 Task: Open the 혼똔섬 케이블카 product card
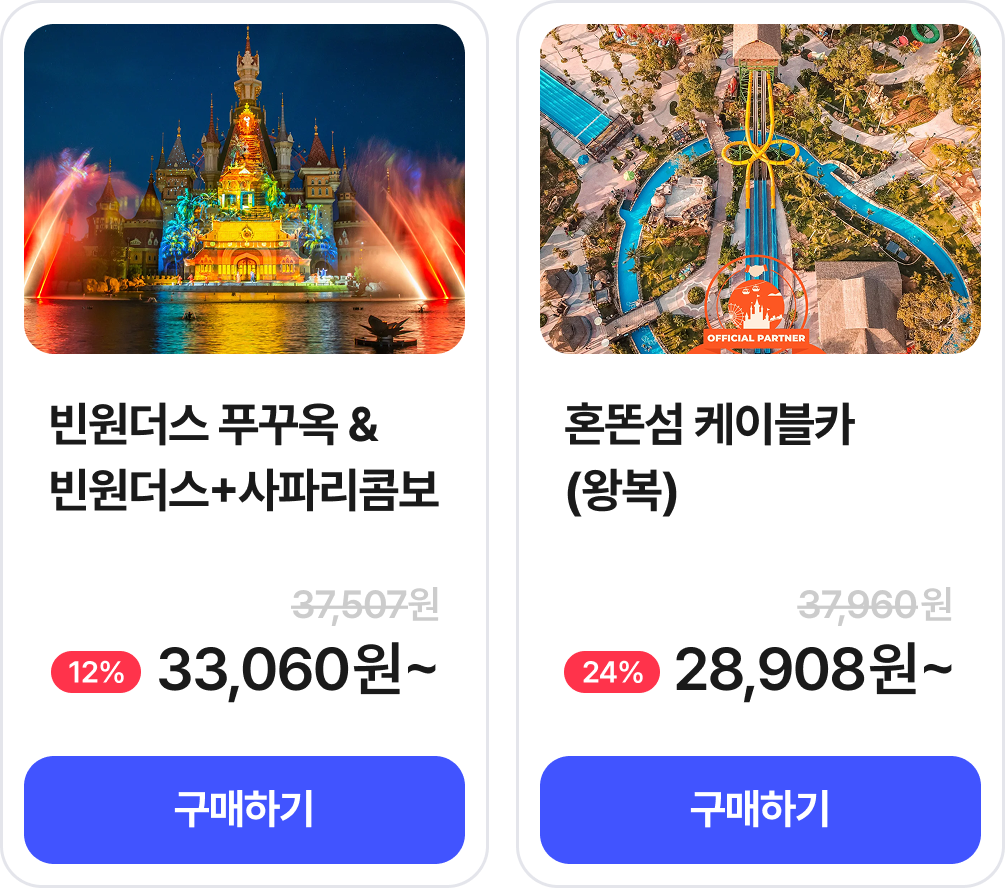coord(760,190)
